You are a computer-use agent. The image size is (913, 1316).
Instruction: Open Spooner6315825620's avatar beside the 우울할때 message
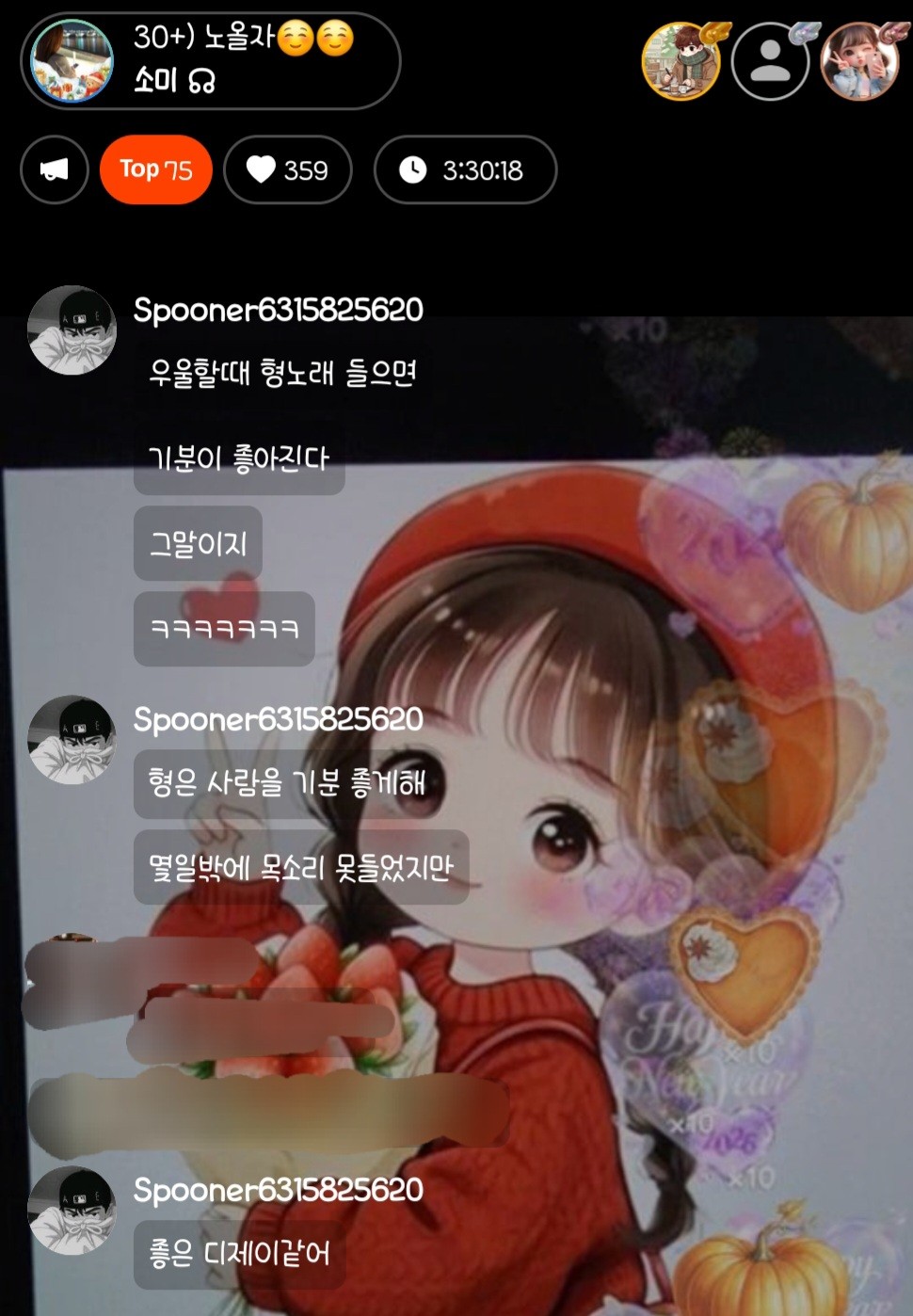[x=72, y=330]
